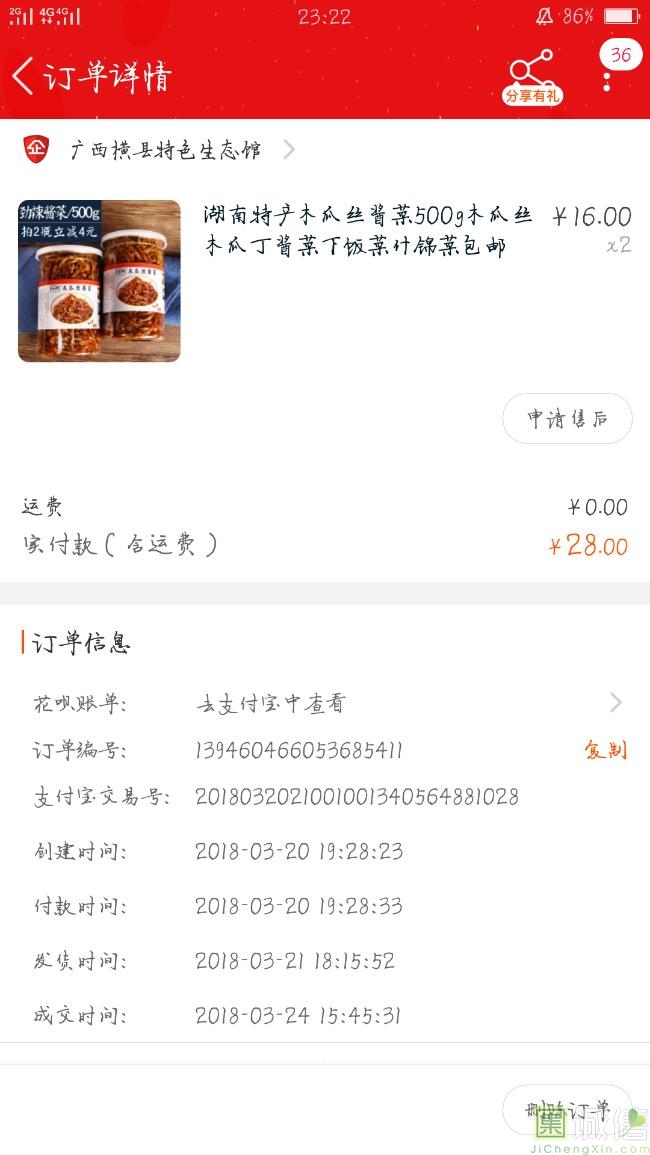This screenshot has width=650, height=1155.
Task: Tap the 删除订单 button
Action: click(567, 1110)
